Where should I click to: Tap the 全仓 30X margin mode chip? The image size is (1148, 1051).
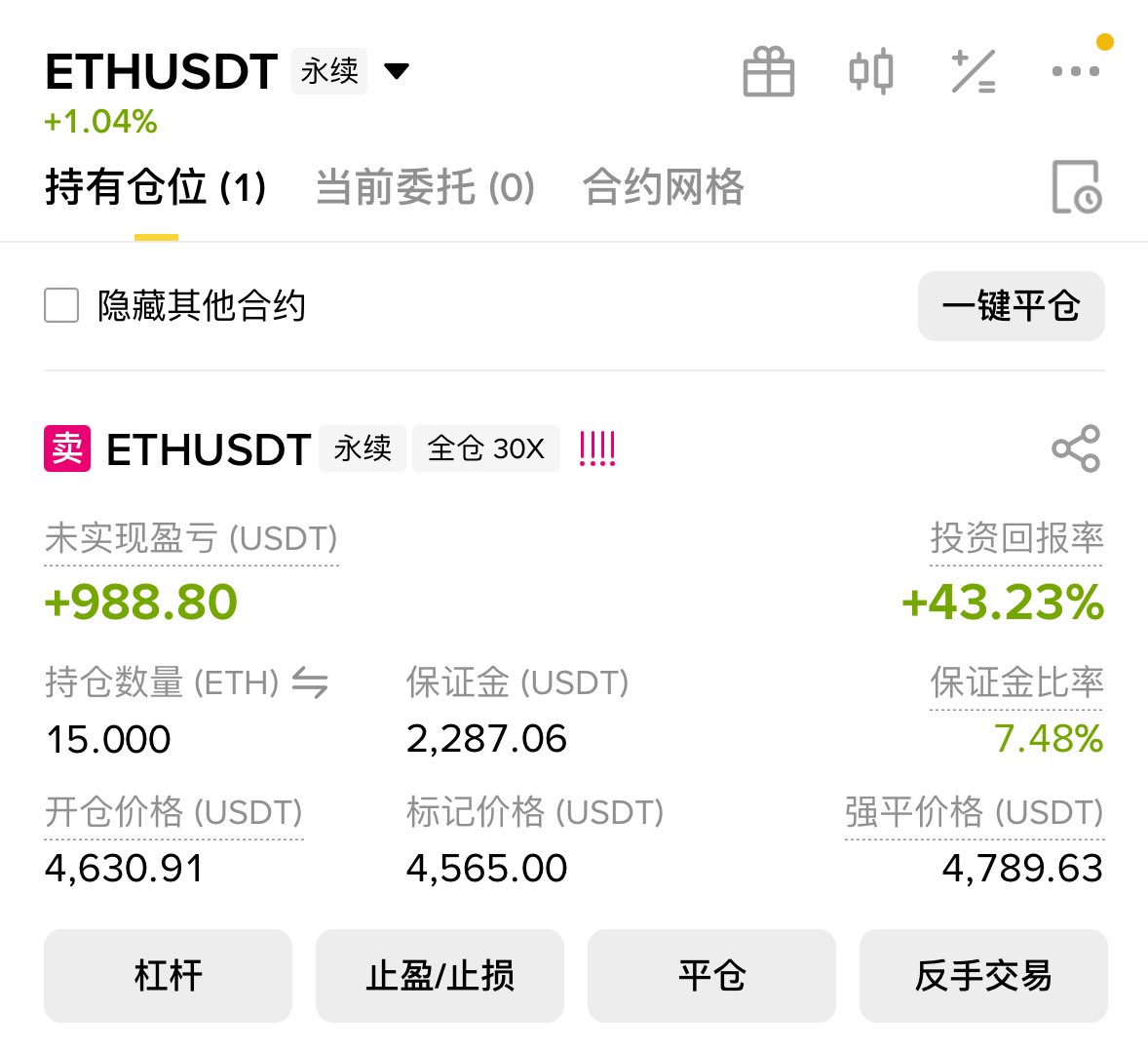point(485,448)
